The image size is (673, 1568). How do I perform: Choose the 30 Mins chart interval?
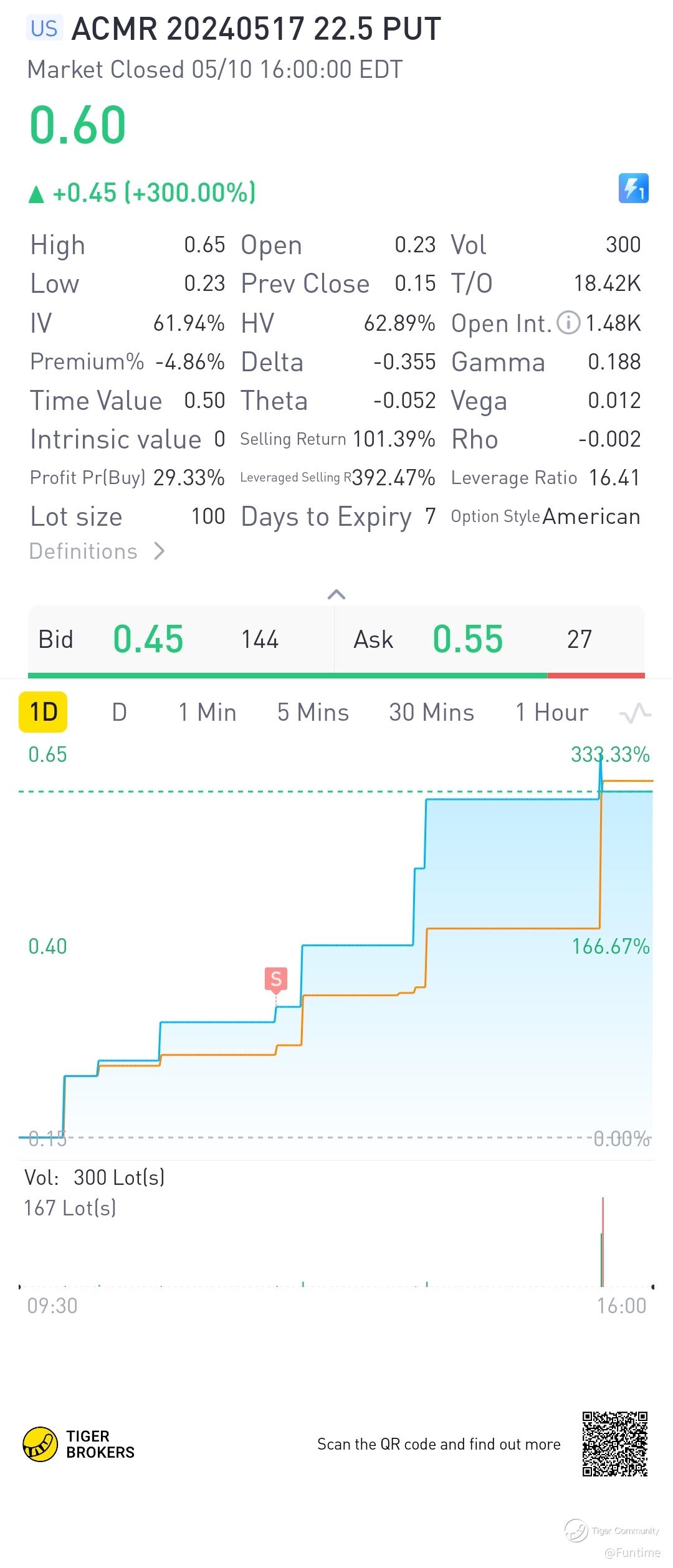coord(431,712)
